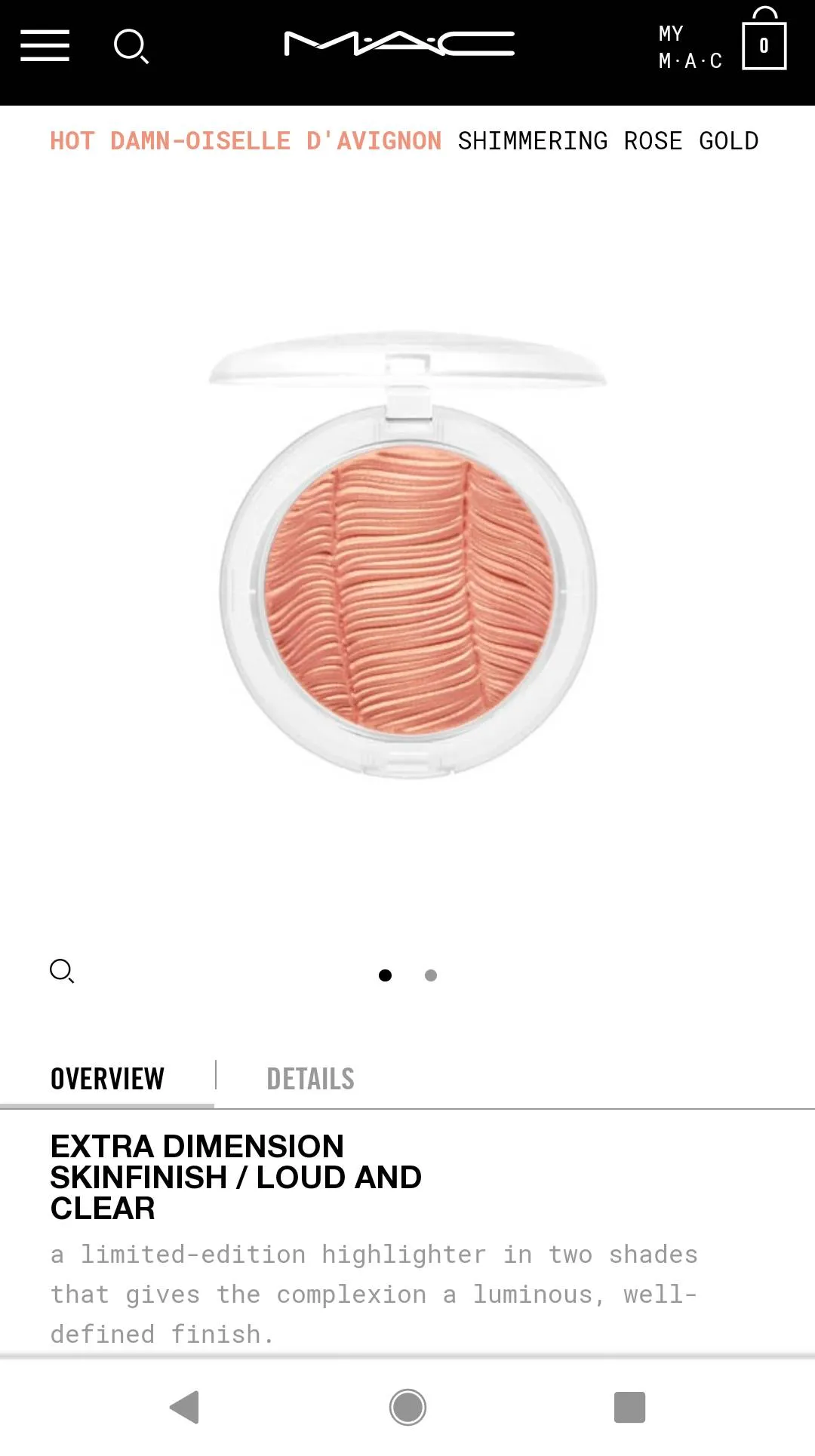Show the second product image dot
Viewport: 815px width, 1456px height.
tap(431, 975)
